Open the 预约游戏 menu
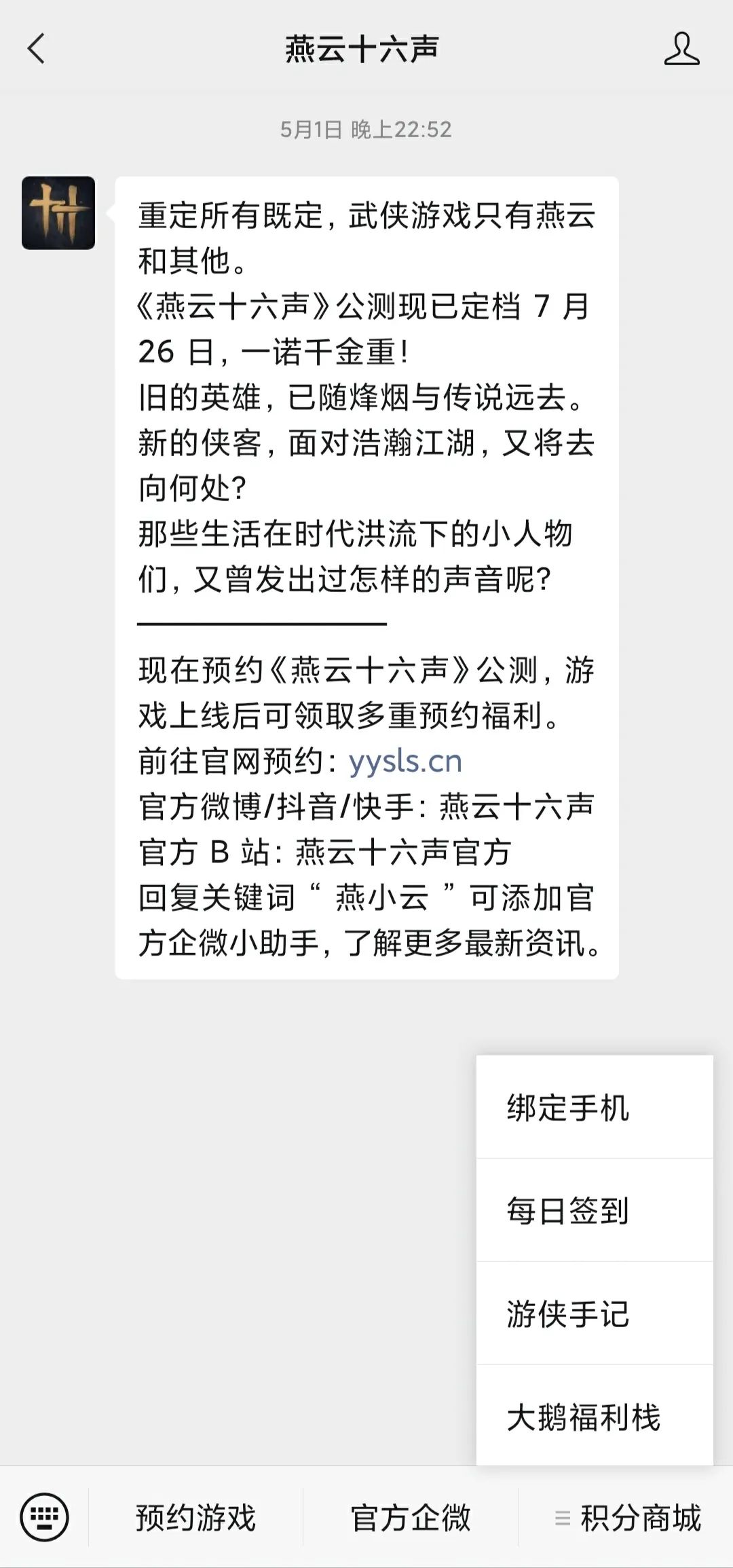Viewport: 733px width, 1568px height. (x=195, y=1518)
